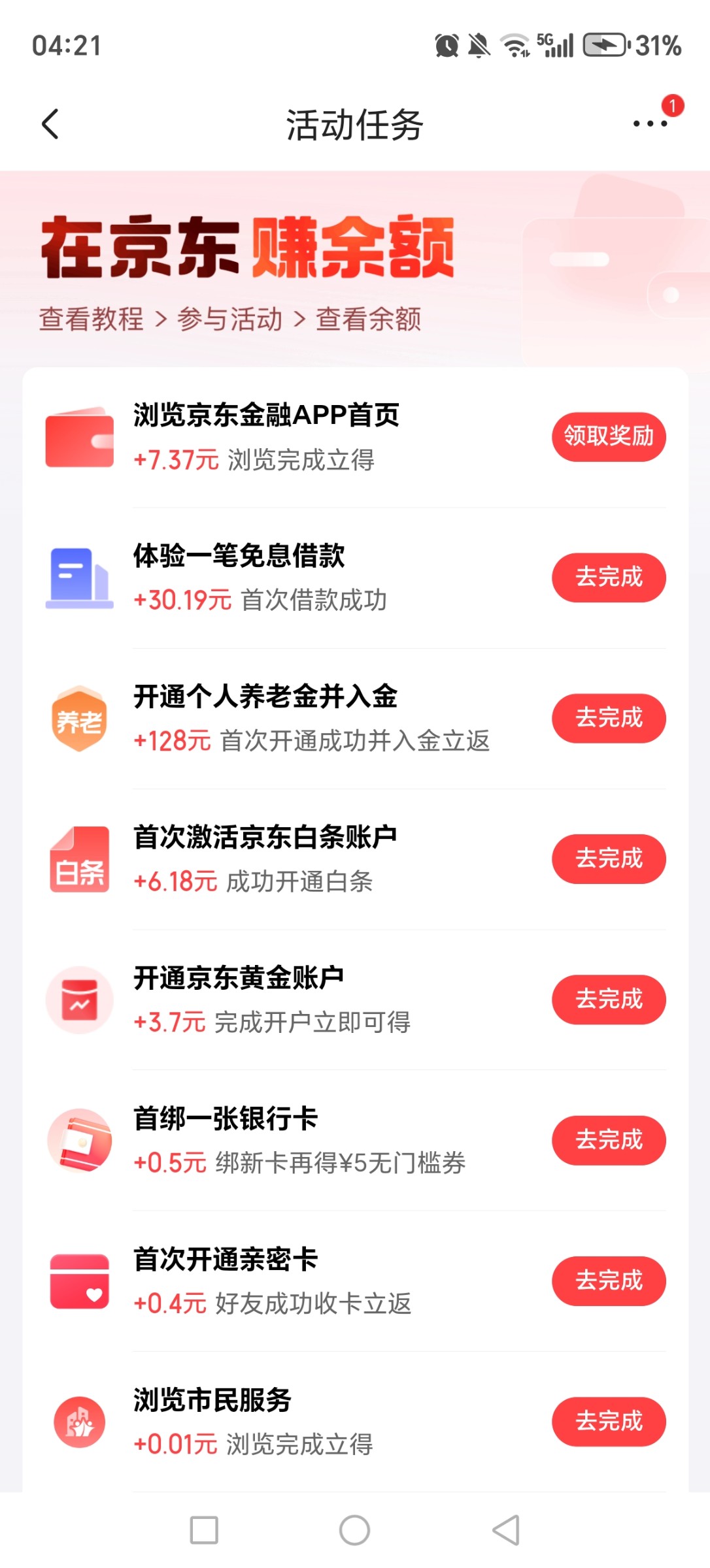Click the wallet icon beside 浏览京东金融APP首页

click(78, 438)
